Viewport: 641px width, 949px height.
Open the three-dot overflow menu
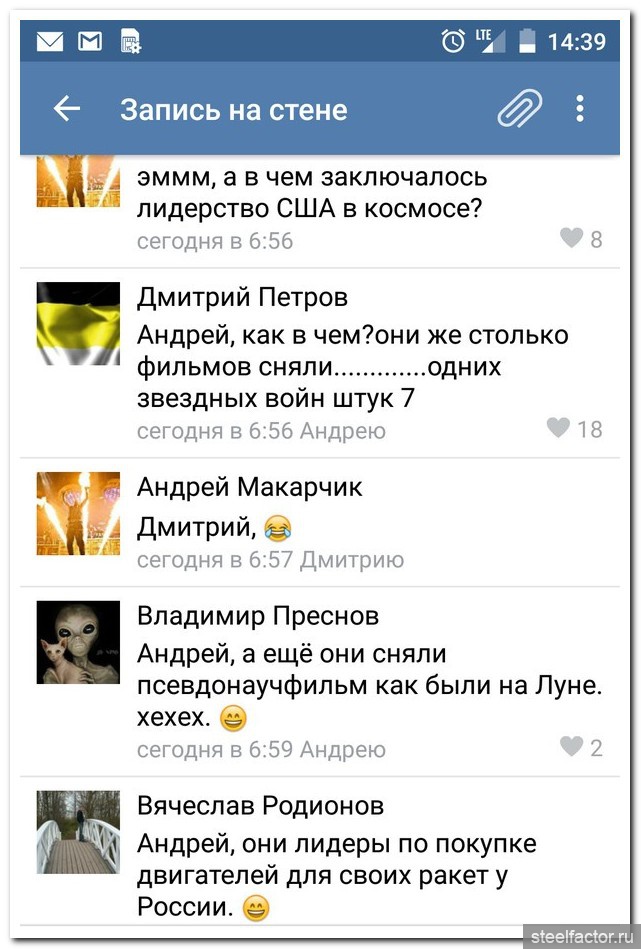click(580, 108)
